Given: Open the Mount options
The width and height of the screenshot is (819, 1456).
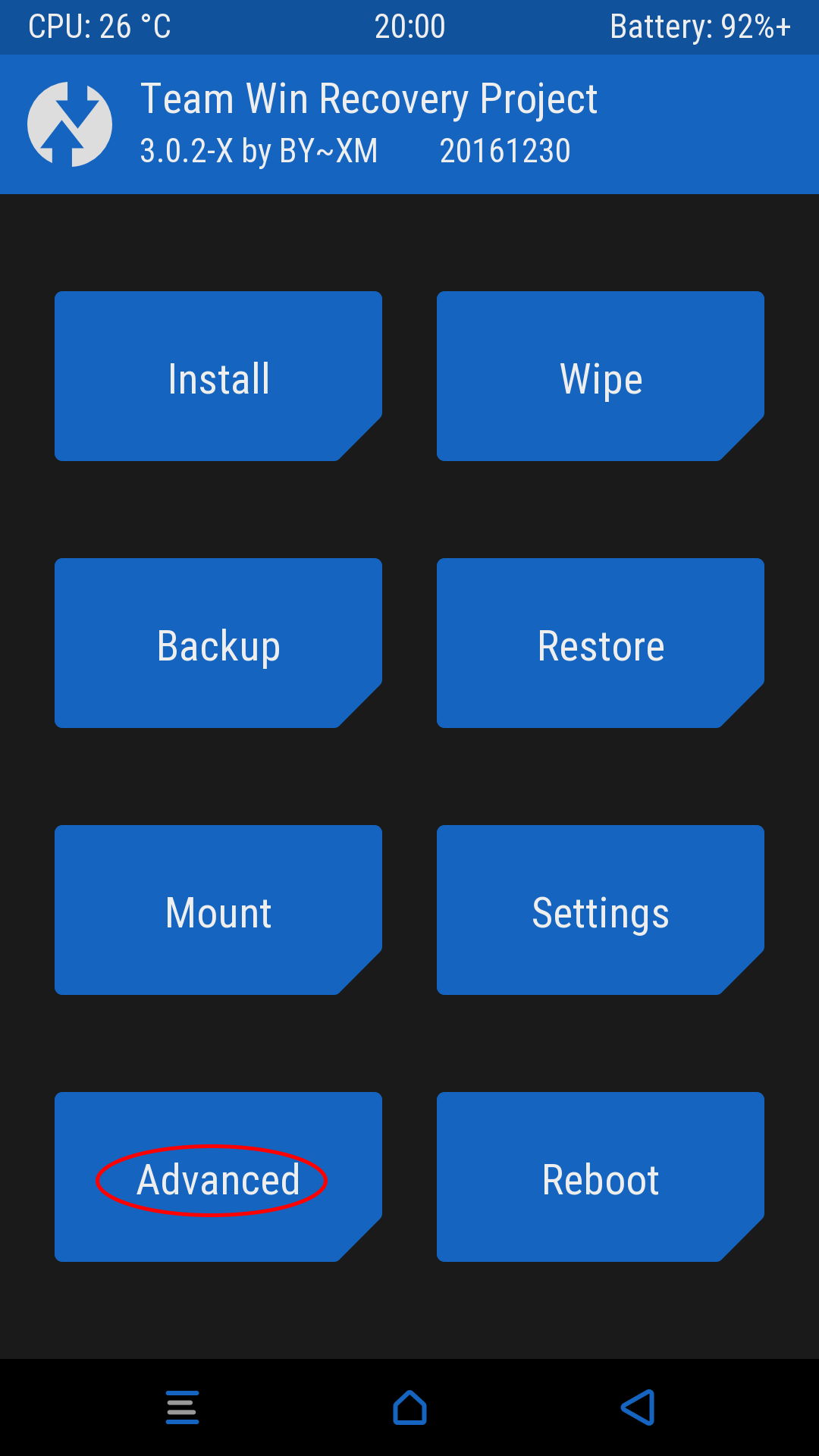Looking at the screenshot, I should pyautogui.click(x=218, y=911).
